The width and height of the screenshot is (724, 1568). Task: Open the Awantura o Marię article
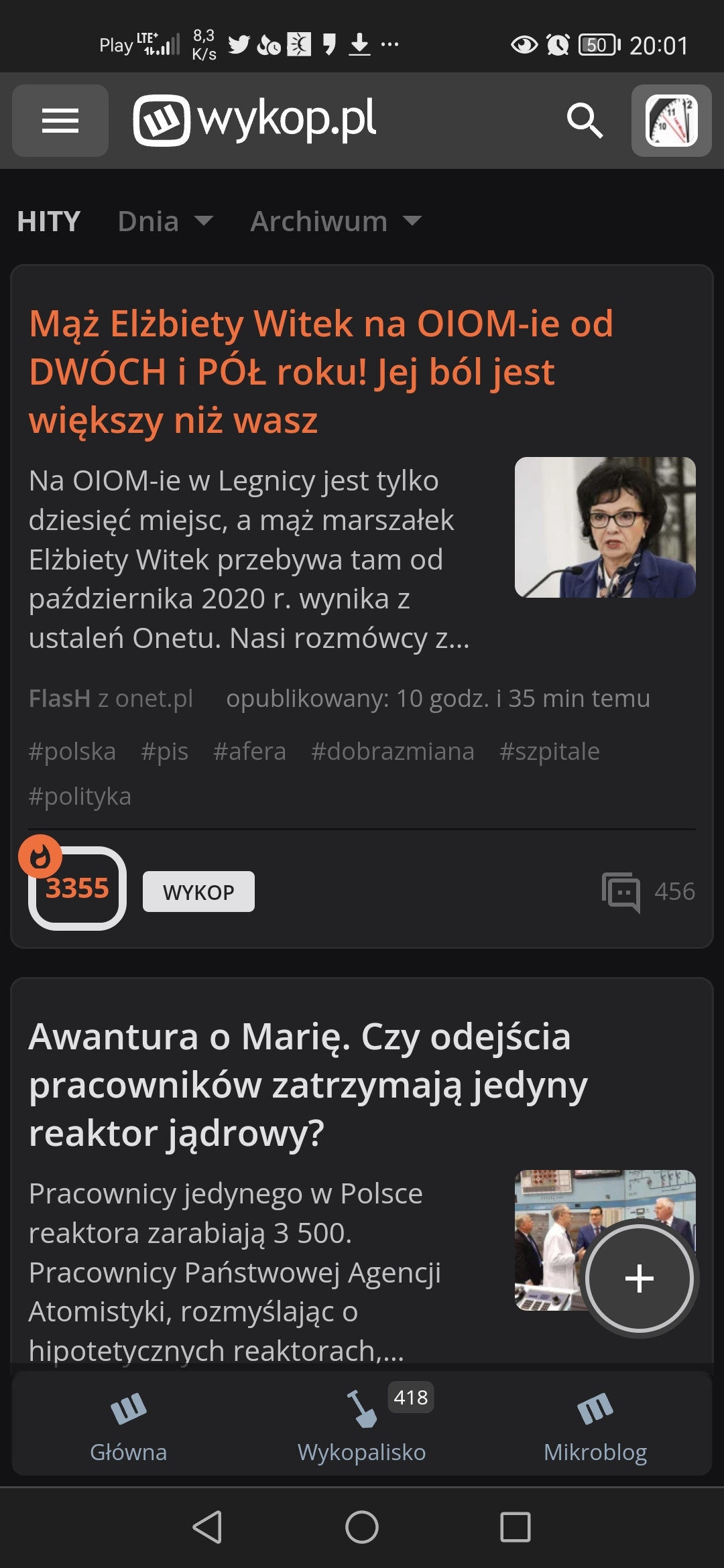(x=308, y=1084)
